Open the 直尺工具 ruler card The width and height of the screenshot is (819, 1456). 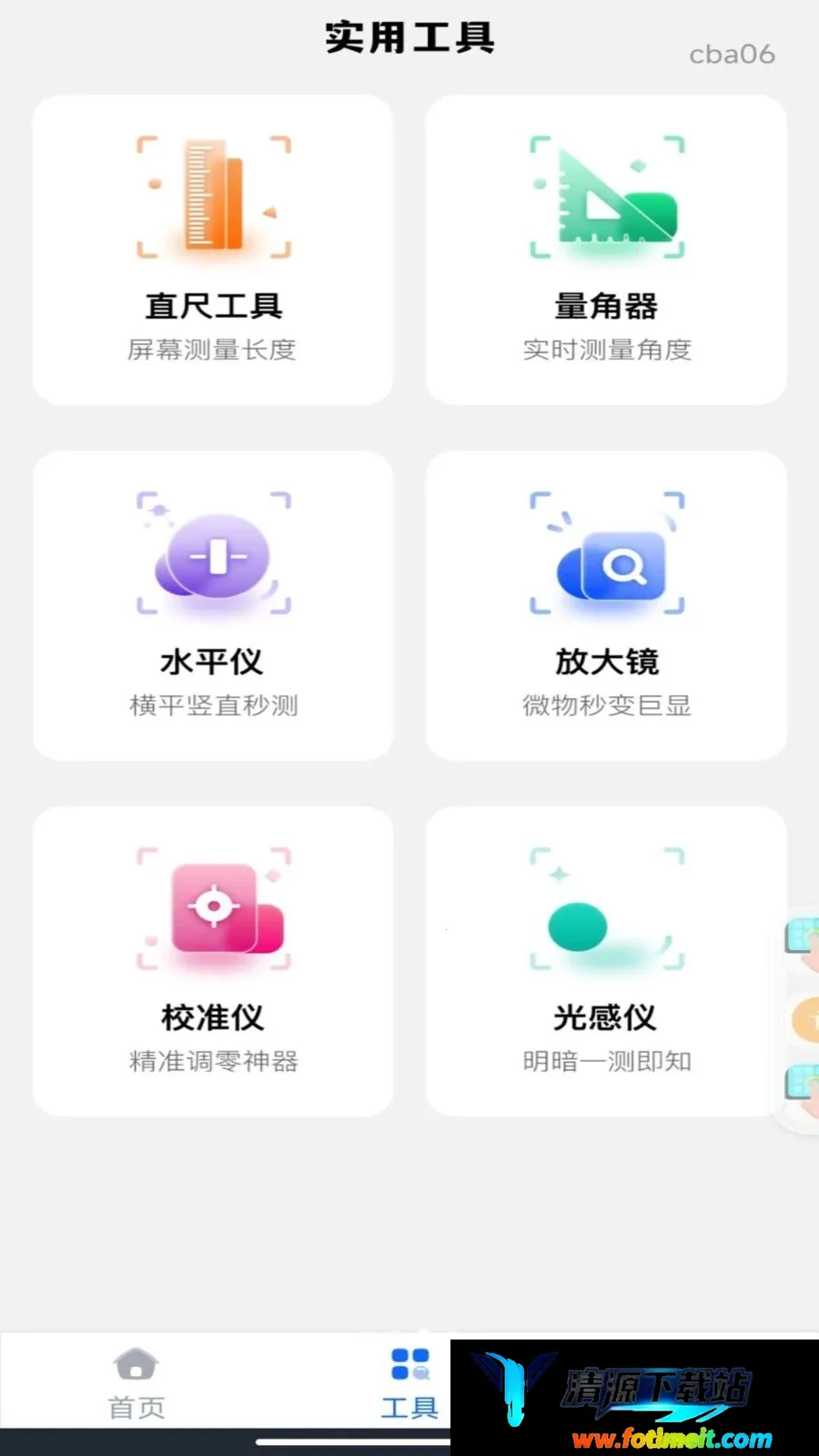coord(213,249)
